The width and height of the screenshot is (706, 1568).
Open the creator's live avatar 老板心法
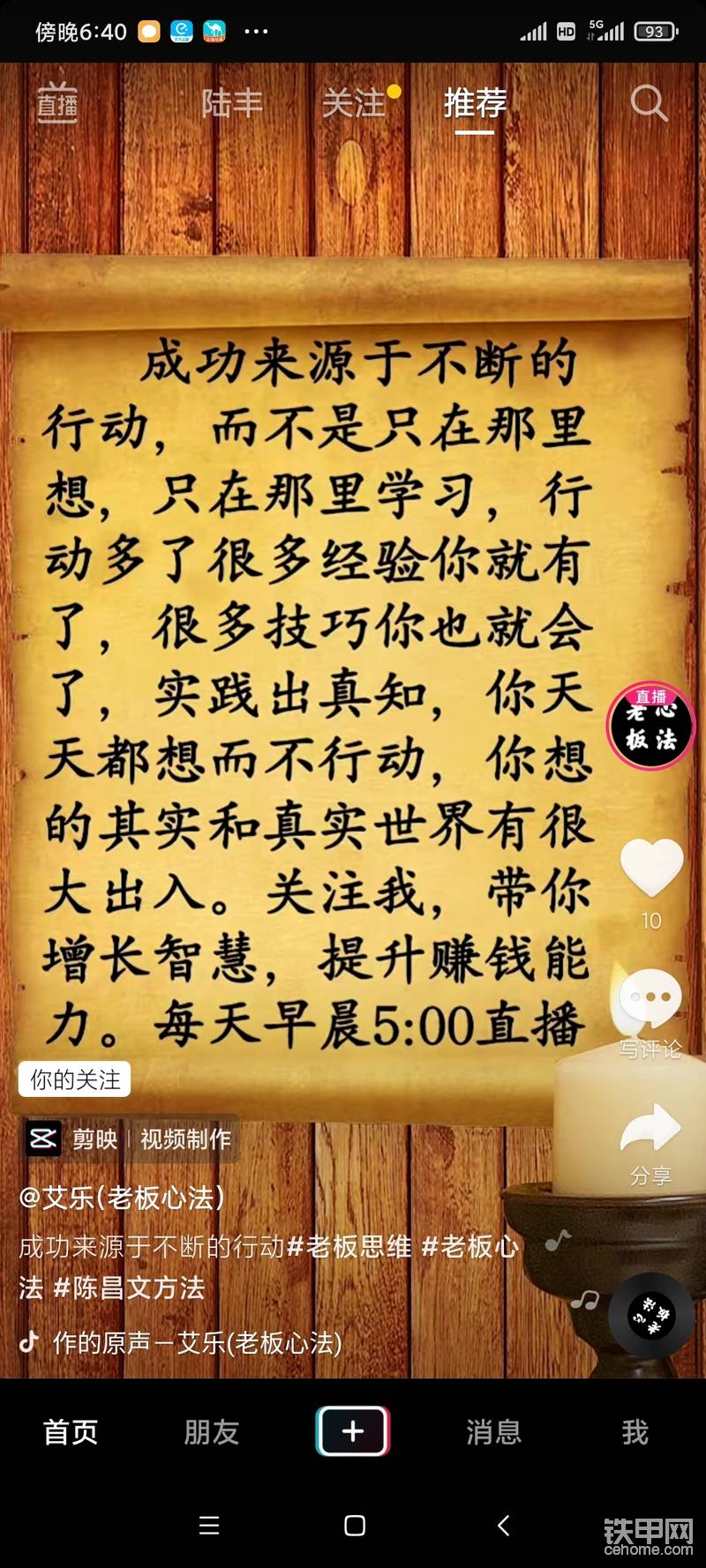(650, 726)
